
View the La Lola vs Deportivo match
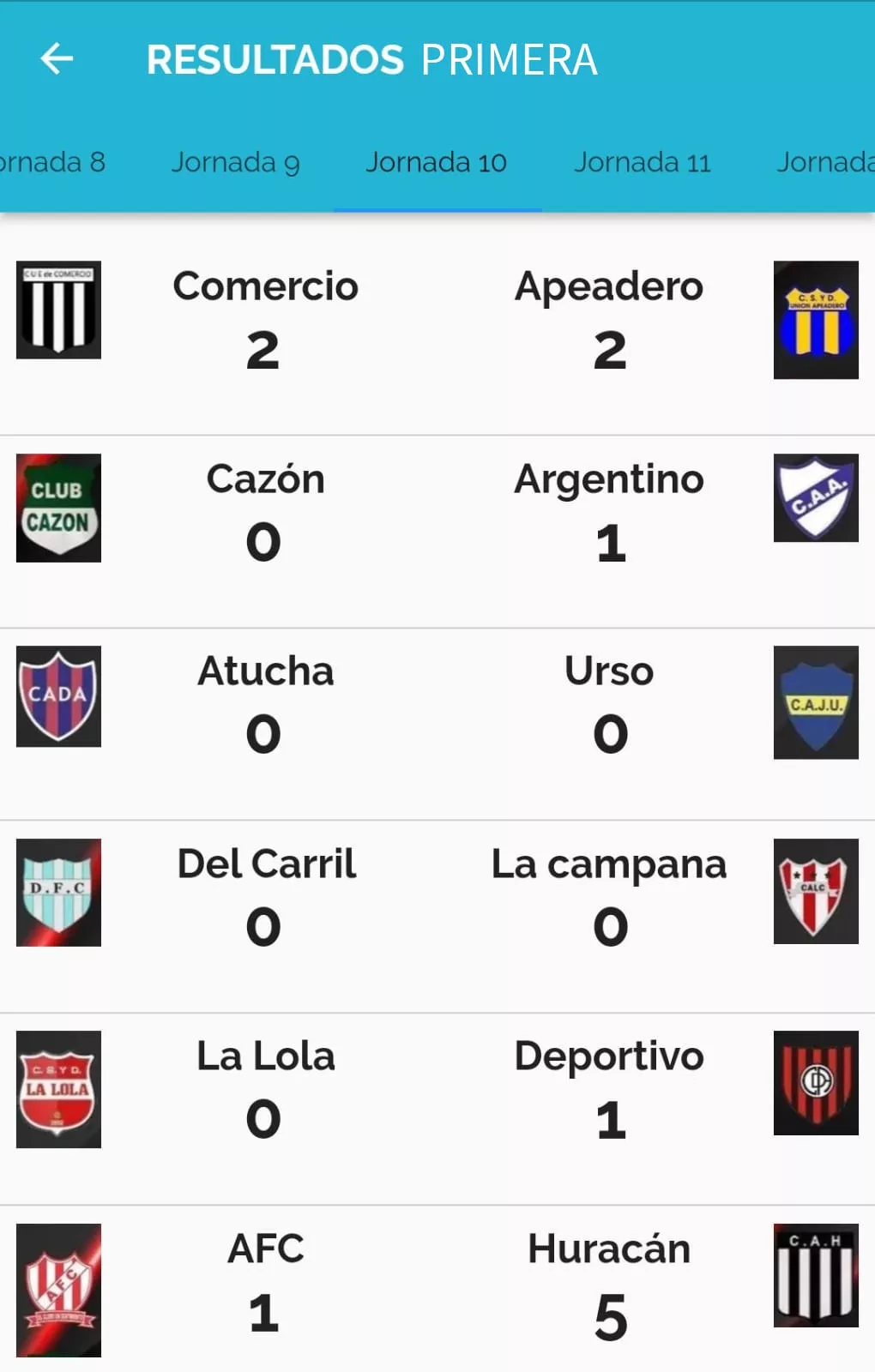point(437,1089)
